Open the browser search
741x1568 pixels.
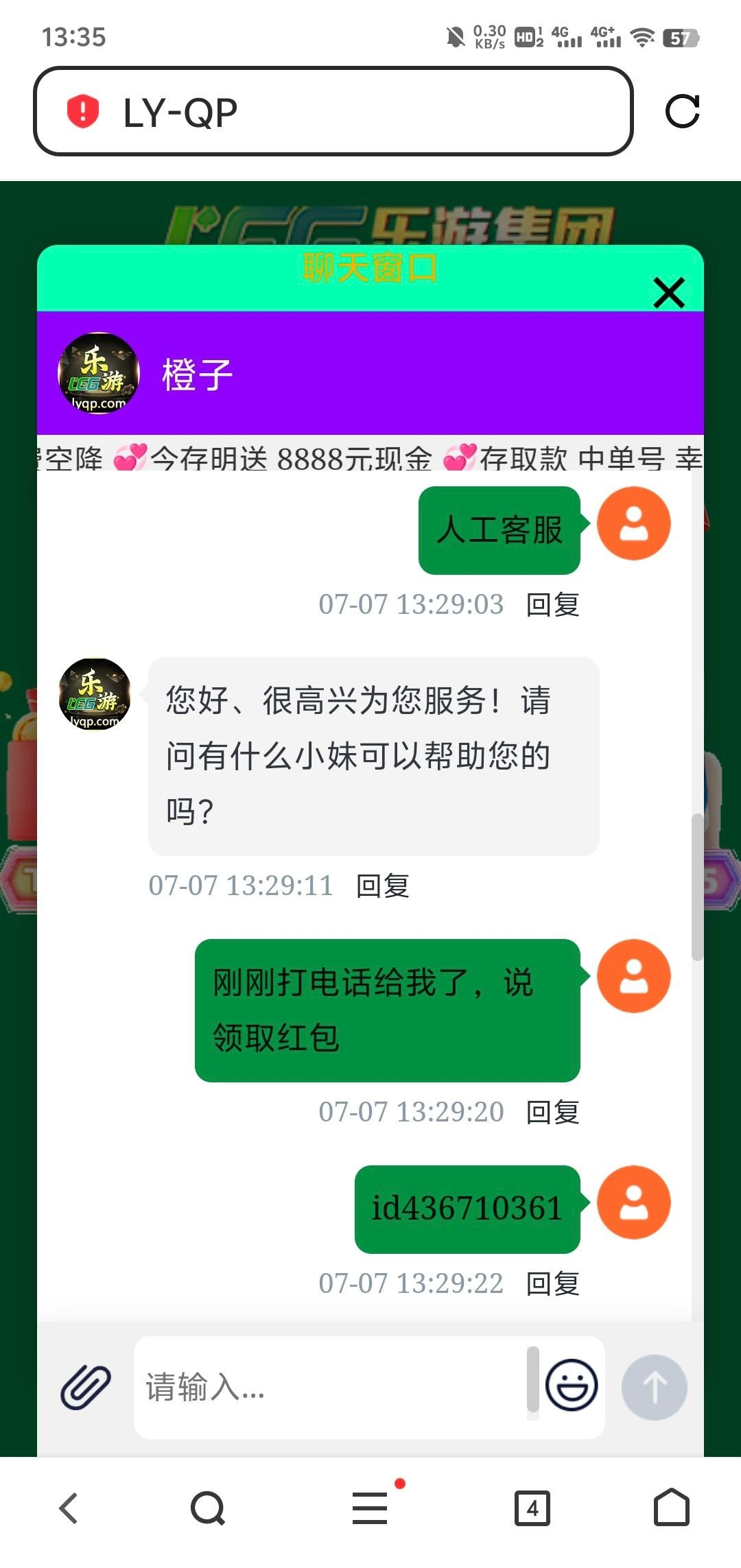(x=207, y=1508)
